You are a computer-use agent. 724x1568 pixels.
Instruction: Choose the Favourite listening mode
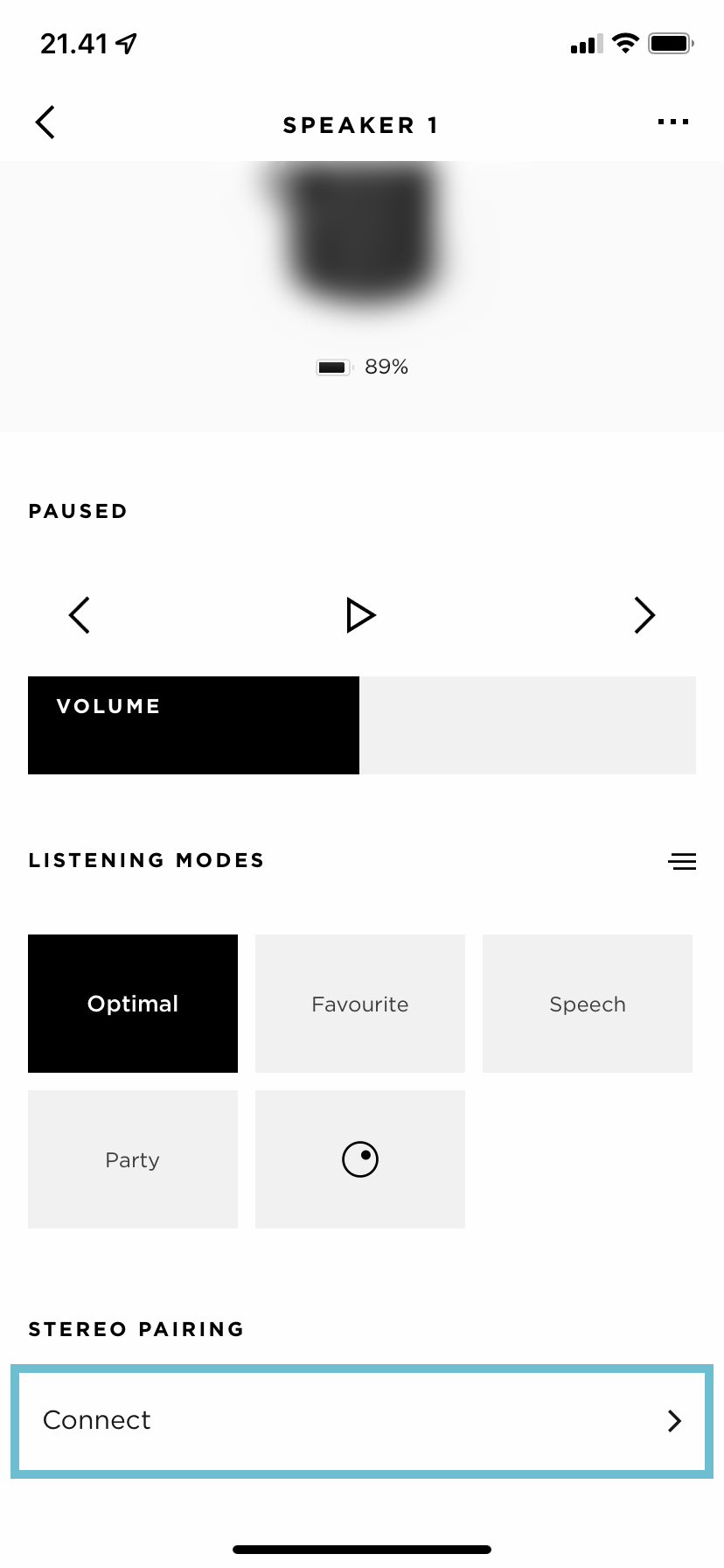[x=360, y=1004]
